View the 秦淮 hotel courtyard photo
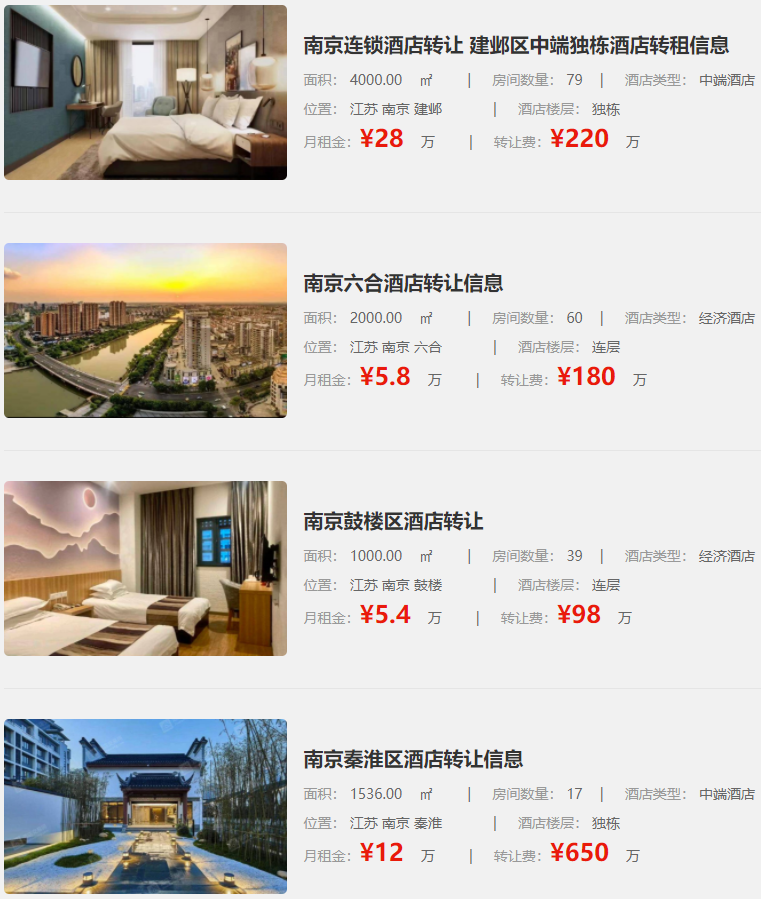 pyautogui.click(x=145, y=806)
